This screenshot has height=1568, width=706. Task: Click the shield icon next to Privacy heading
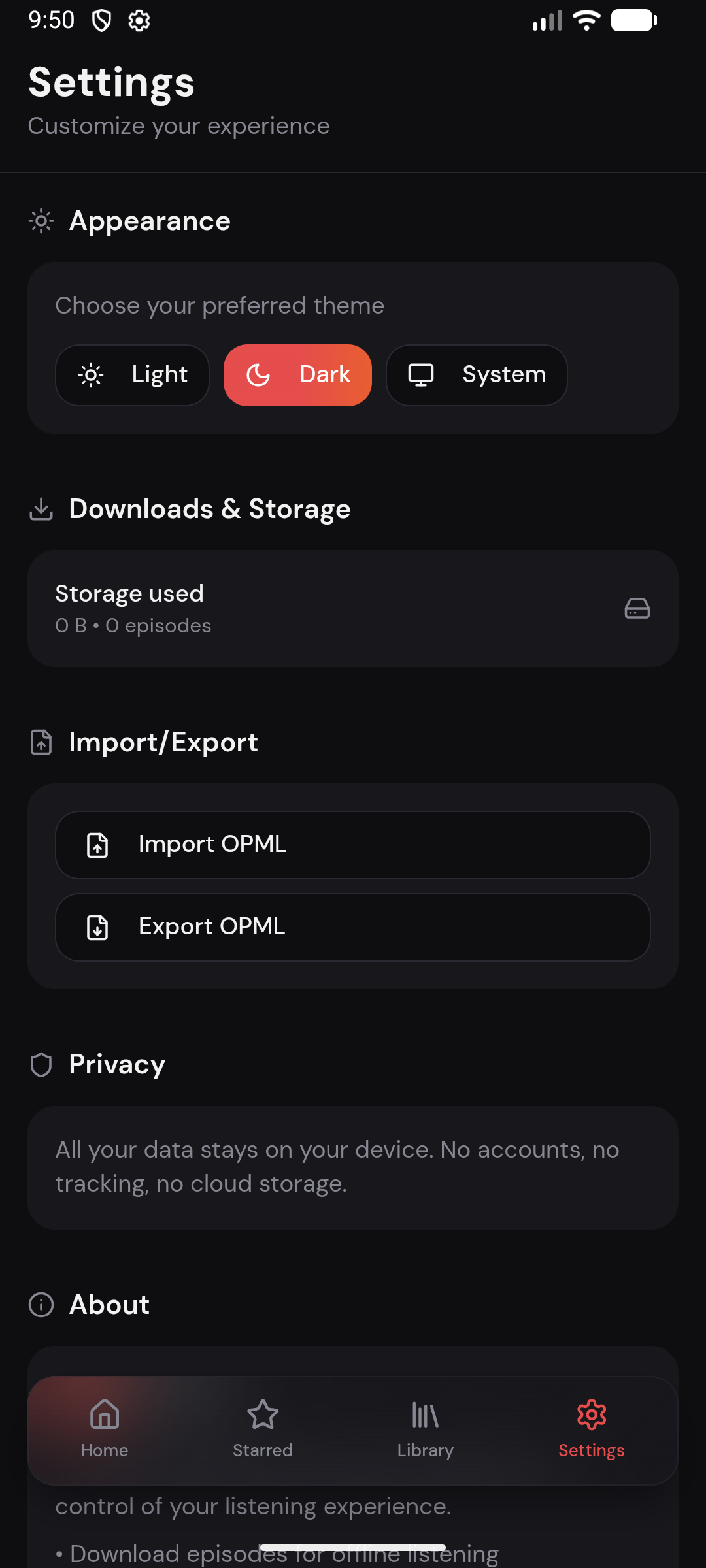point(41,1064)
